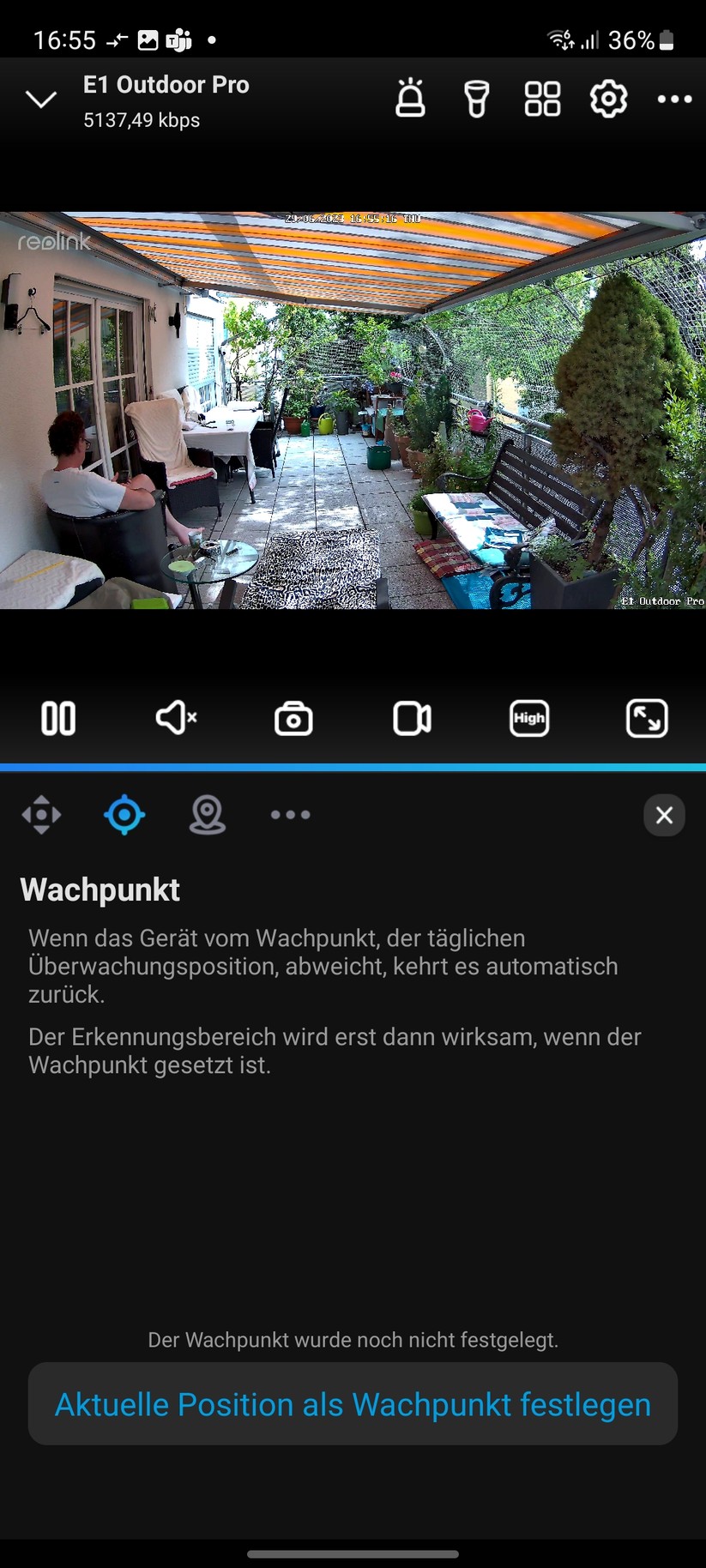Take a snapshot of the live view
The height and width of the screenshot is (1568, 706).
click(293, 718)
